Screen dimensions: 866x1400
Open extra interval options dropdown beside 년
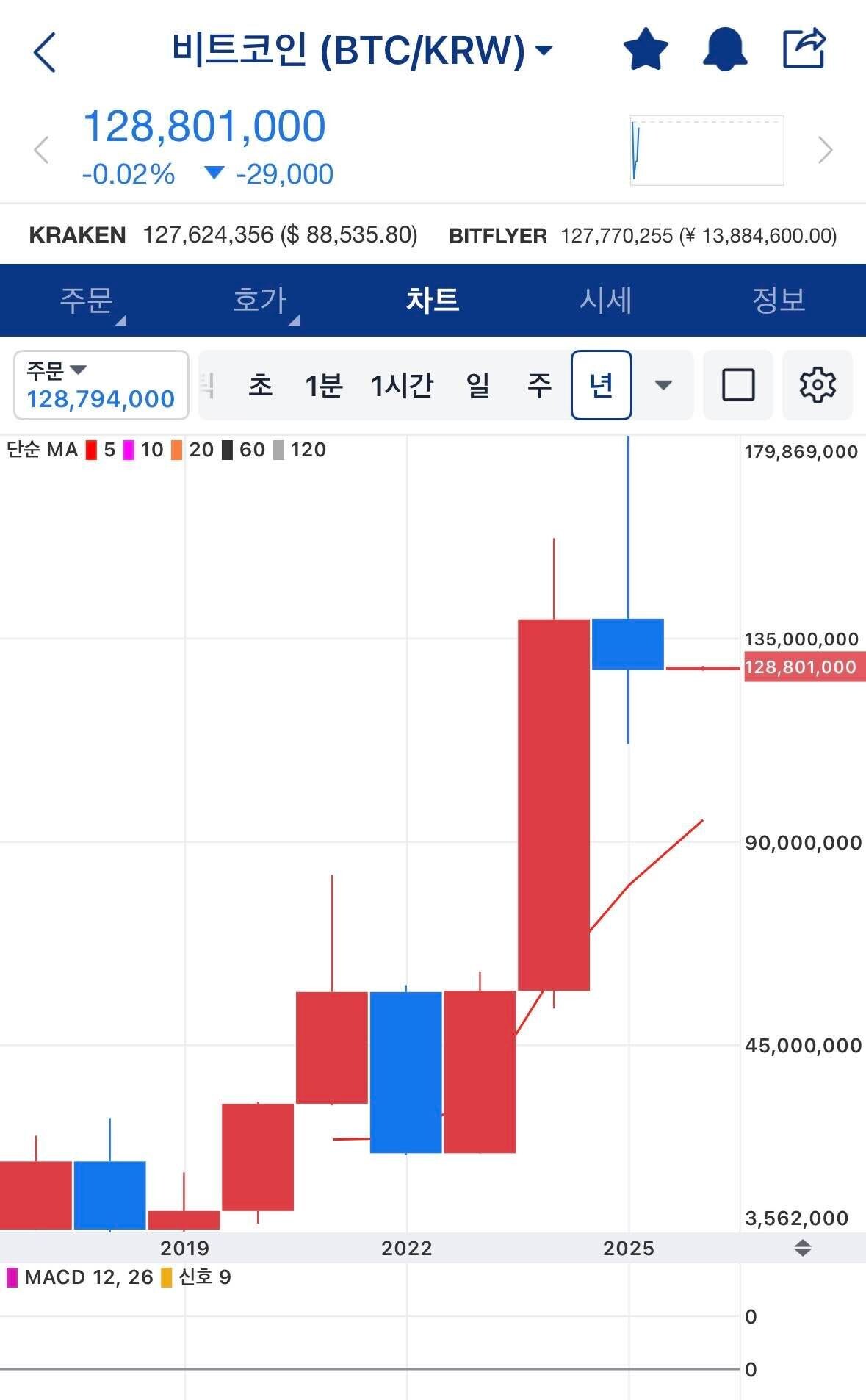(x=662, y=385)
